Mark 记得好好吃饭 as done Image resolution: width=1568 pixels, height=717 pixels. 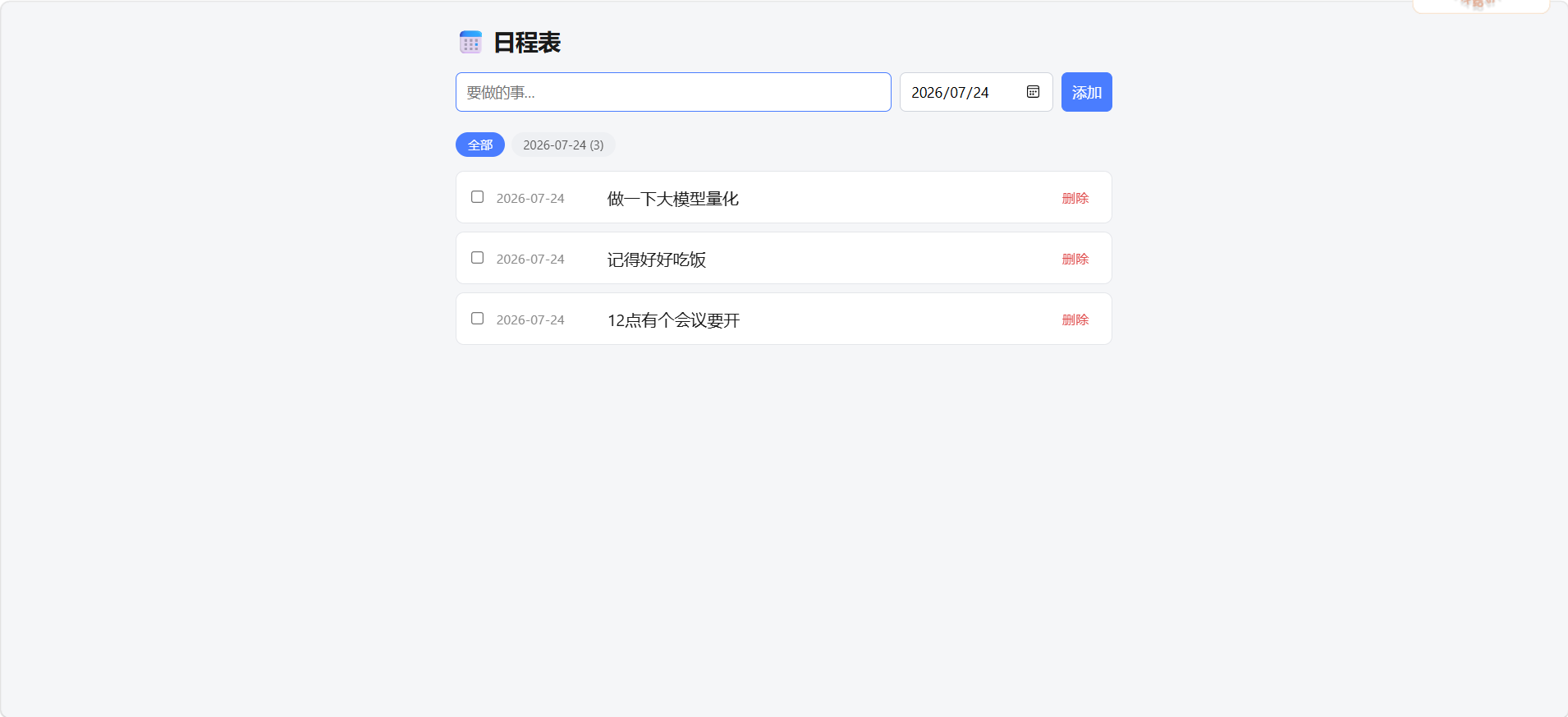tap(477, 258)
